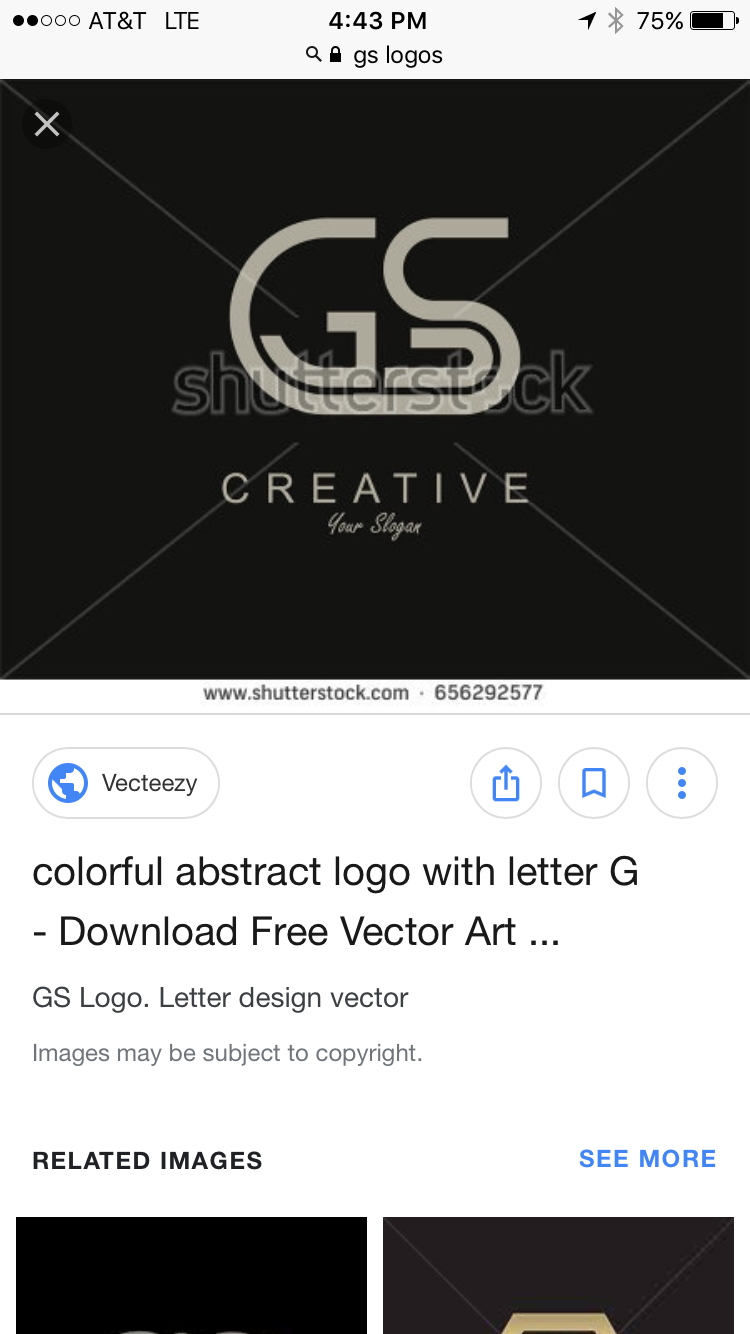Share this image
Screen dimensions: 750x1334
506,783
